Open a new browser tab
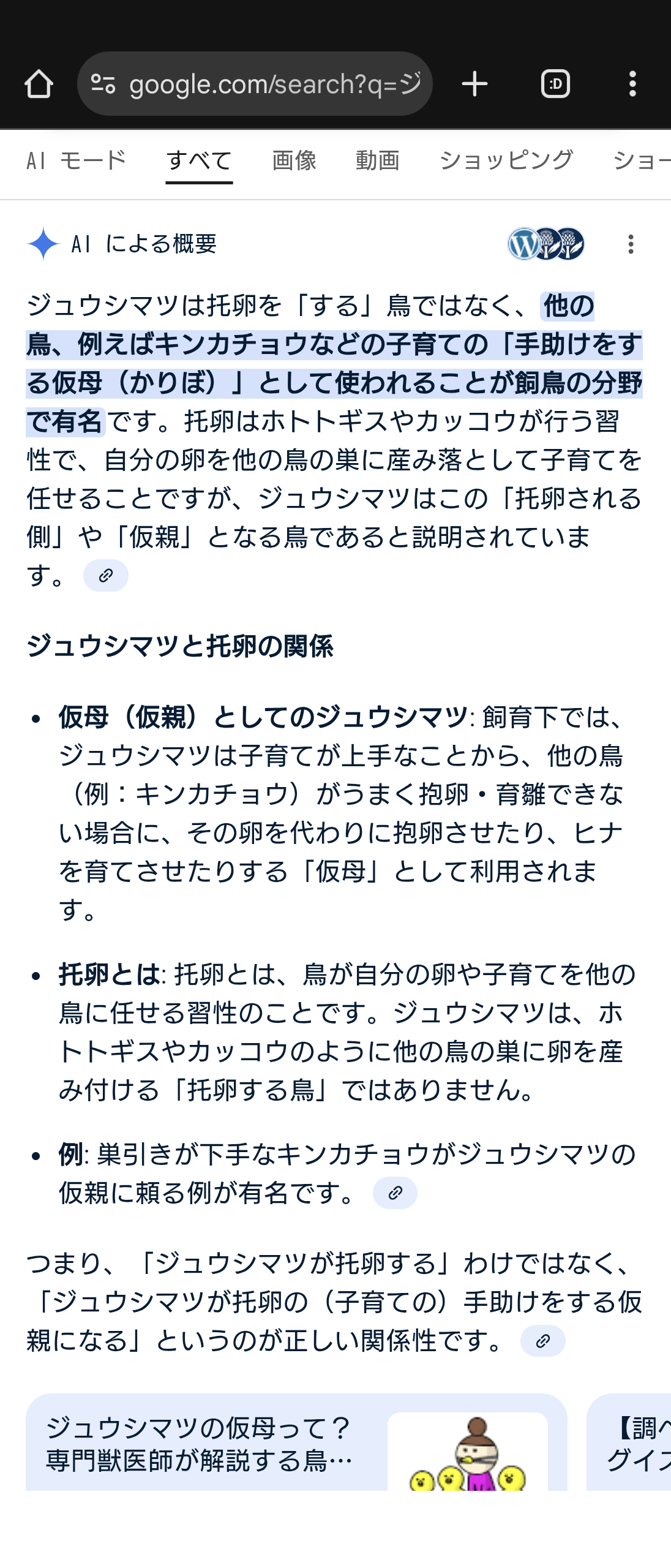Viewport: 671px width, 1568px height. click(x=474, y=84)
